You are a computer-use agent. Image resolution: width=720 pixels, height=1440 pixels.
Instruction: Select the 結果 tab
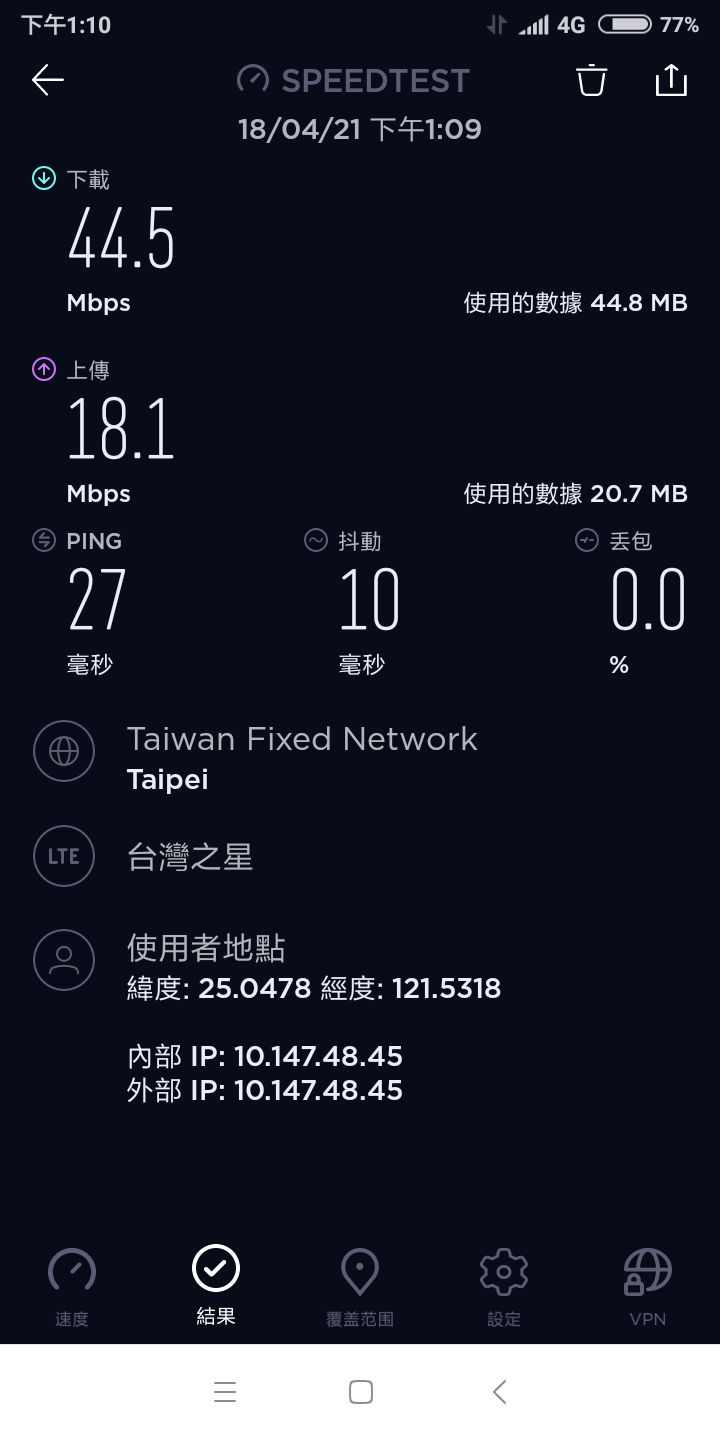[216, 1286]
